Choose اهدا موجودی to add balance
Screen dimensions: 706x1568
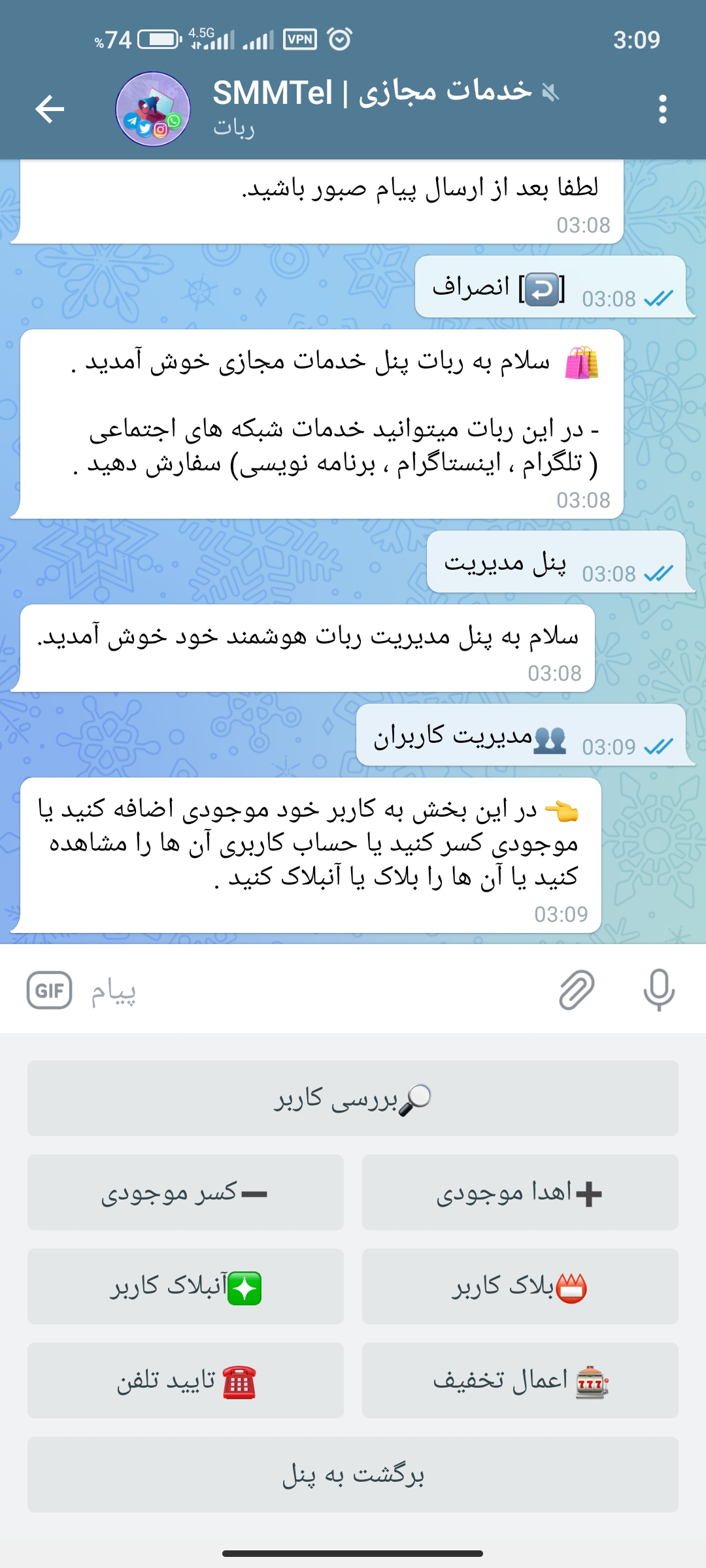pyautogui.click(x=520, y=1192)
